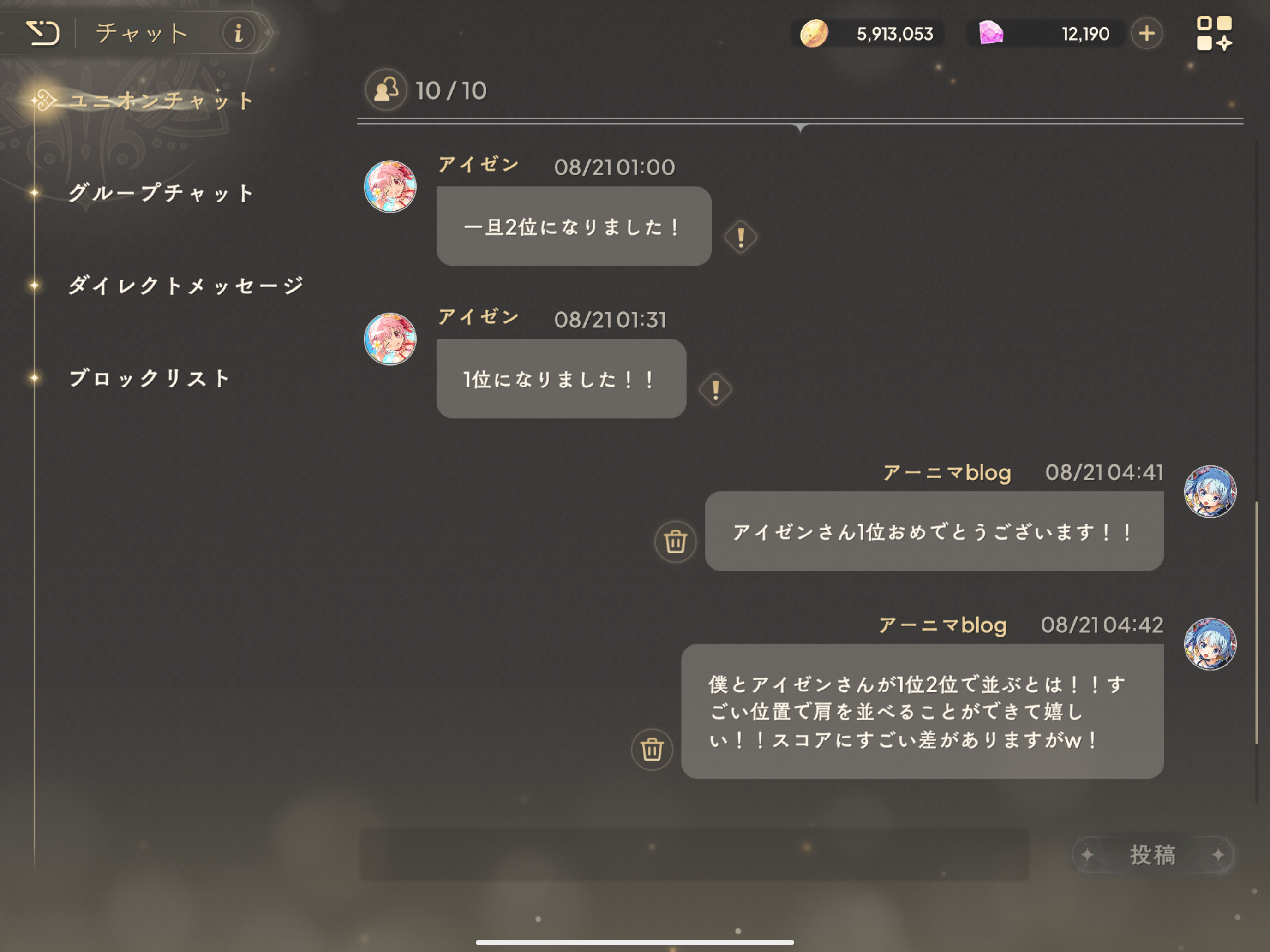Open the ブロックリスト tab
1270x952 pixels.
[149, 378]
